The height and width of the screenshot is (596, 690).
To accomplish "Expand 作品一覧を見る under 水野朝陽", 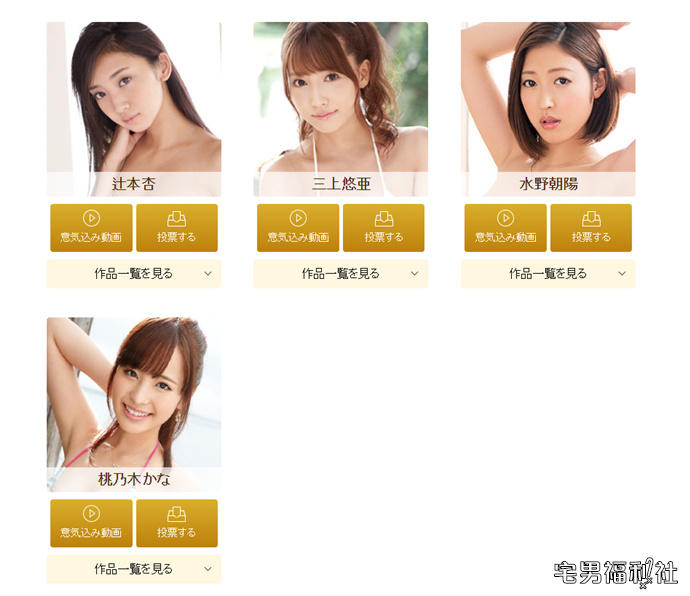I will pos(547,273).
